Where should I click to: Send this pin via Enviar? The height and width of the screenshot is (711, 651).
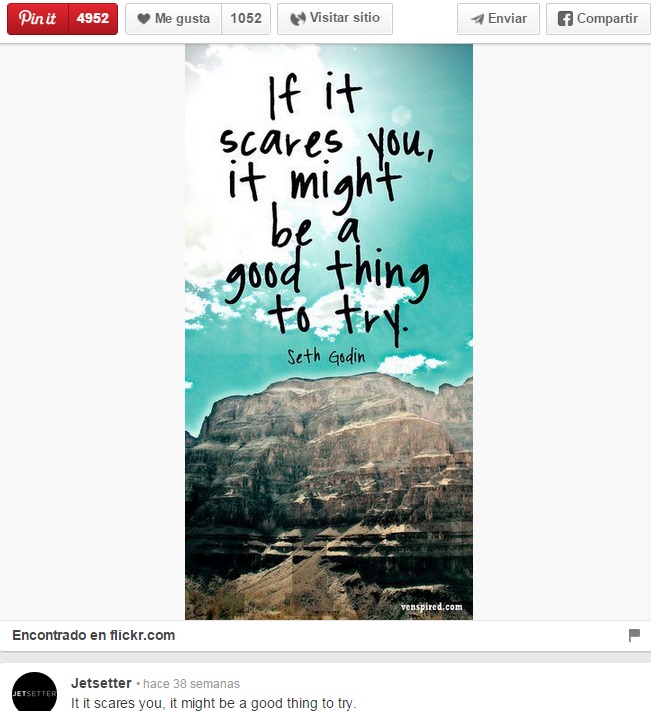[498, 19]
